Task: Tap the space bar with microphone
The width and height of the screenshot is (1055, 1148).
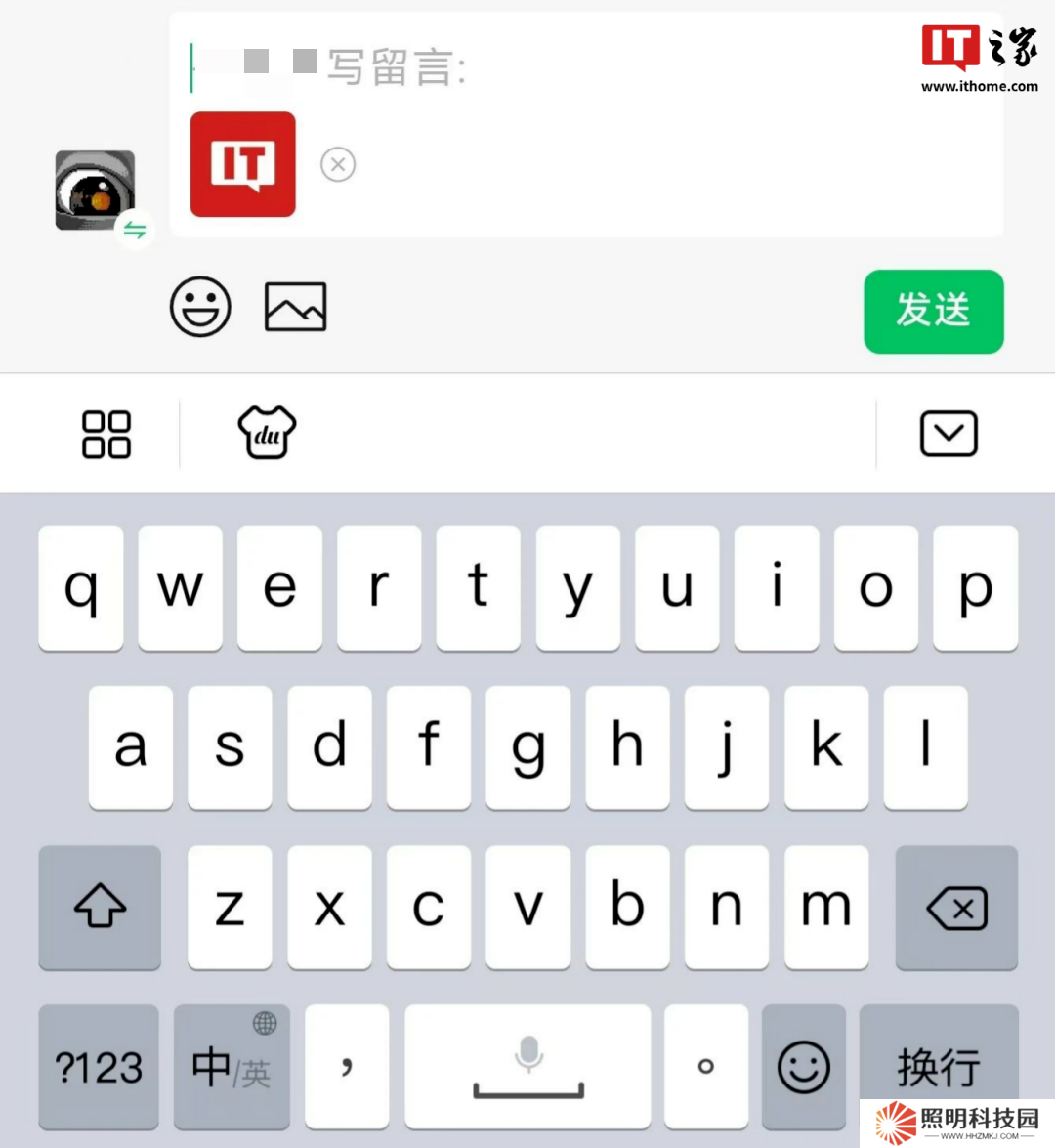Action: 527,1067
